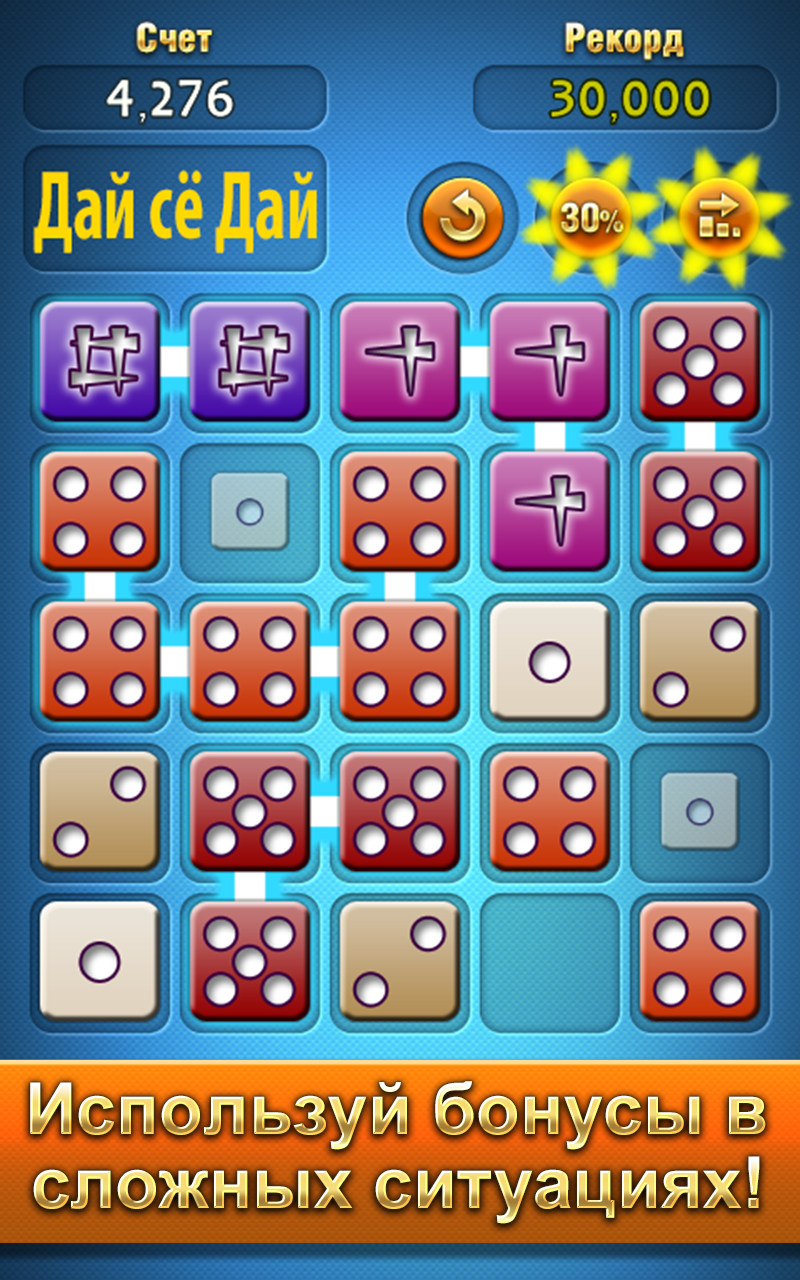Undo the last move with the arrow button

pos(461,217)
